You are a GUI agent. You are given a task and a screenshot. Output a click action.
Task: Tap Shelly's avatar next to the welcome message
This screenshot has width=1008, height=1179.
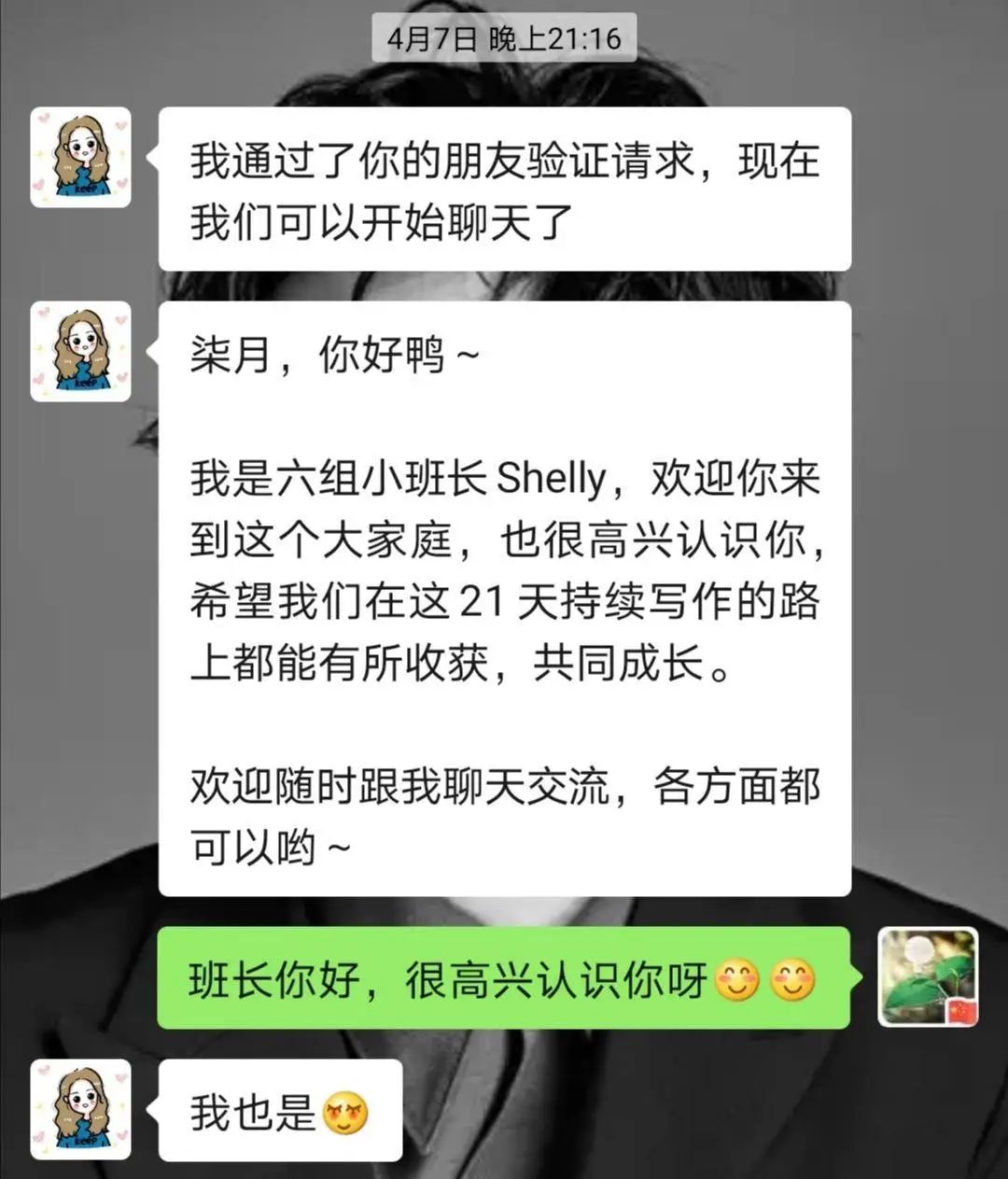80,351
